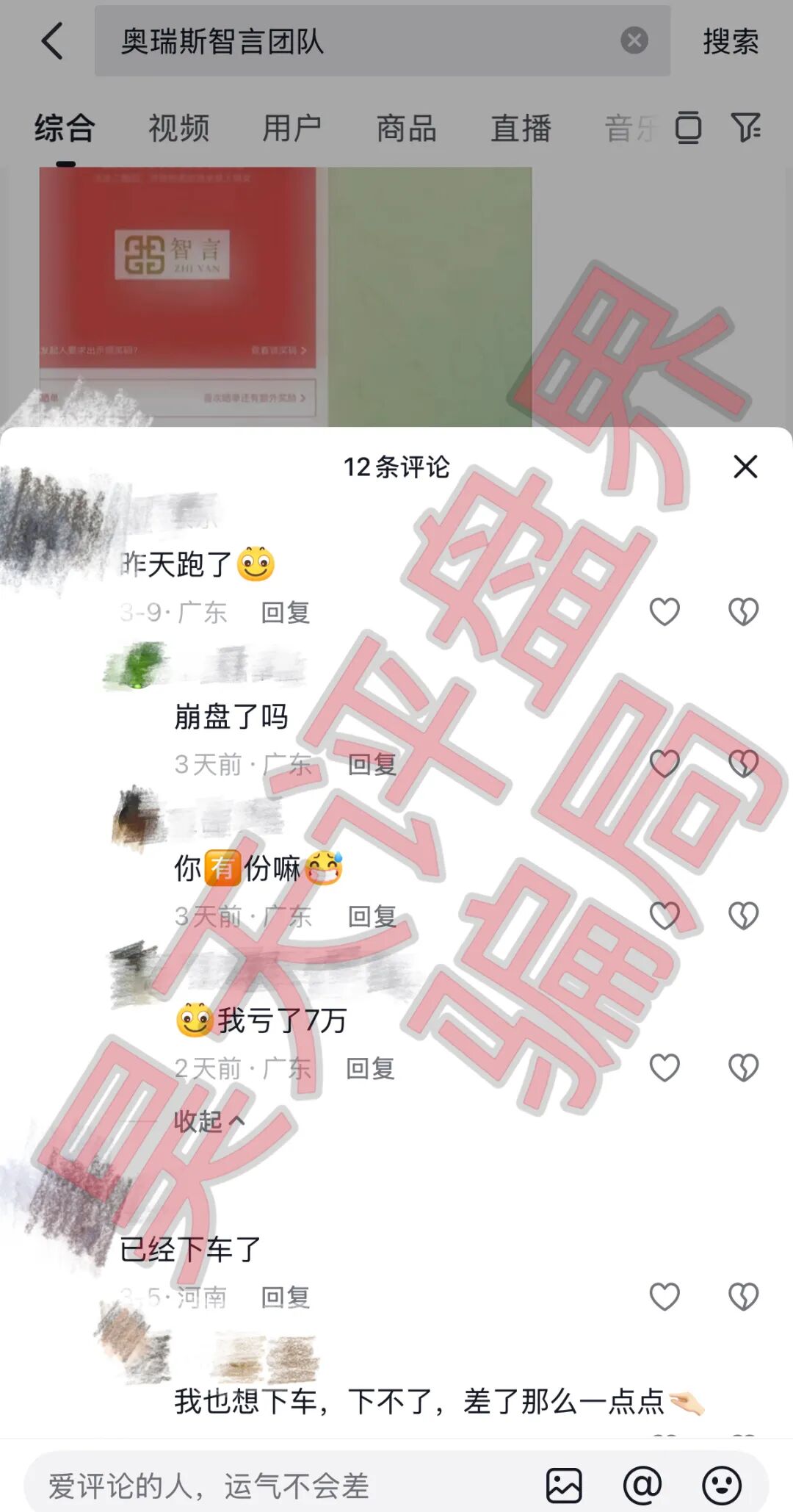The width and height of the screenshot is (793, 1512).
Task: Close the 12条评论 comments panel
Action: click(745, 467)
